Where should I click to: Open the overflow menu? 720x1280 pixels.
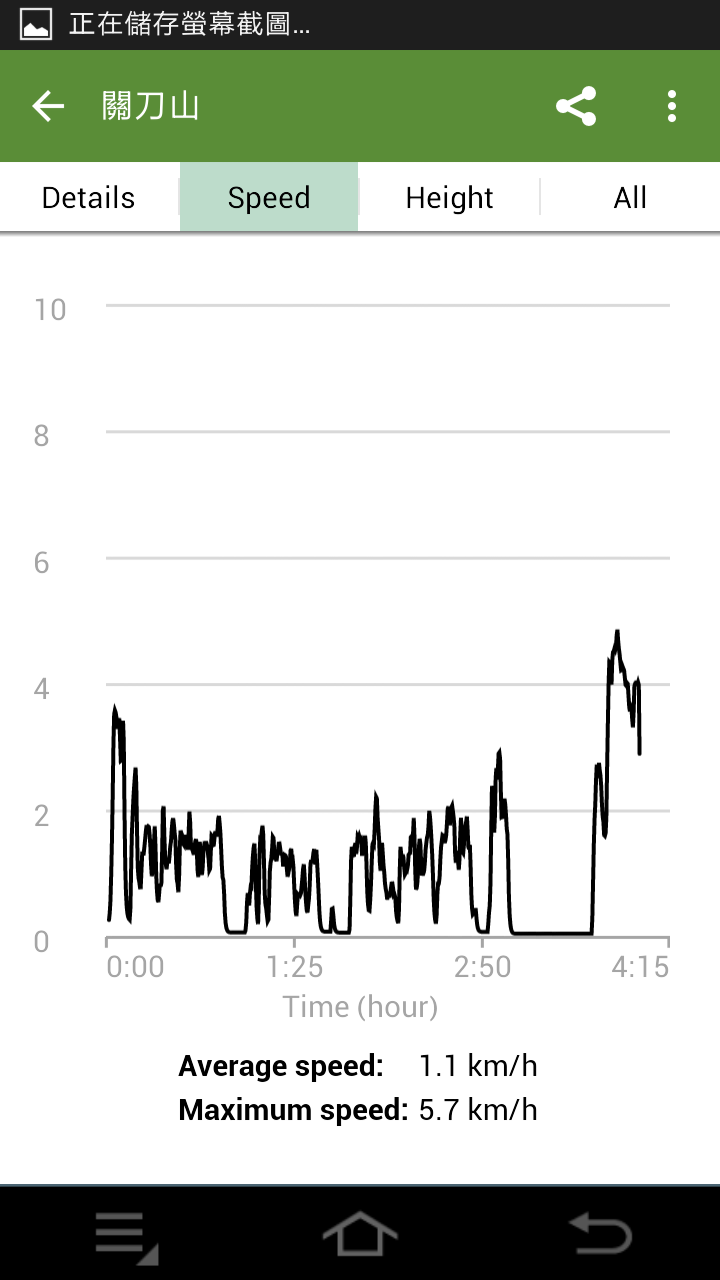672,106
